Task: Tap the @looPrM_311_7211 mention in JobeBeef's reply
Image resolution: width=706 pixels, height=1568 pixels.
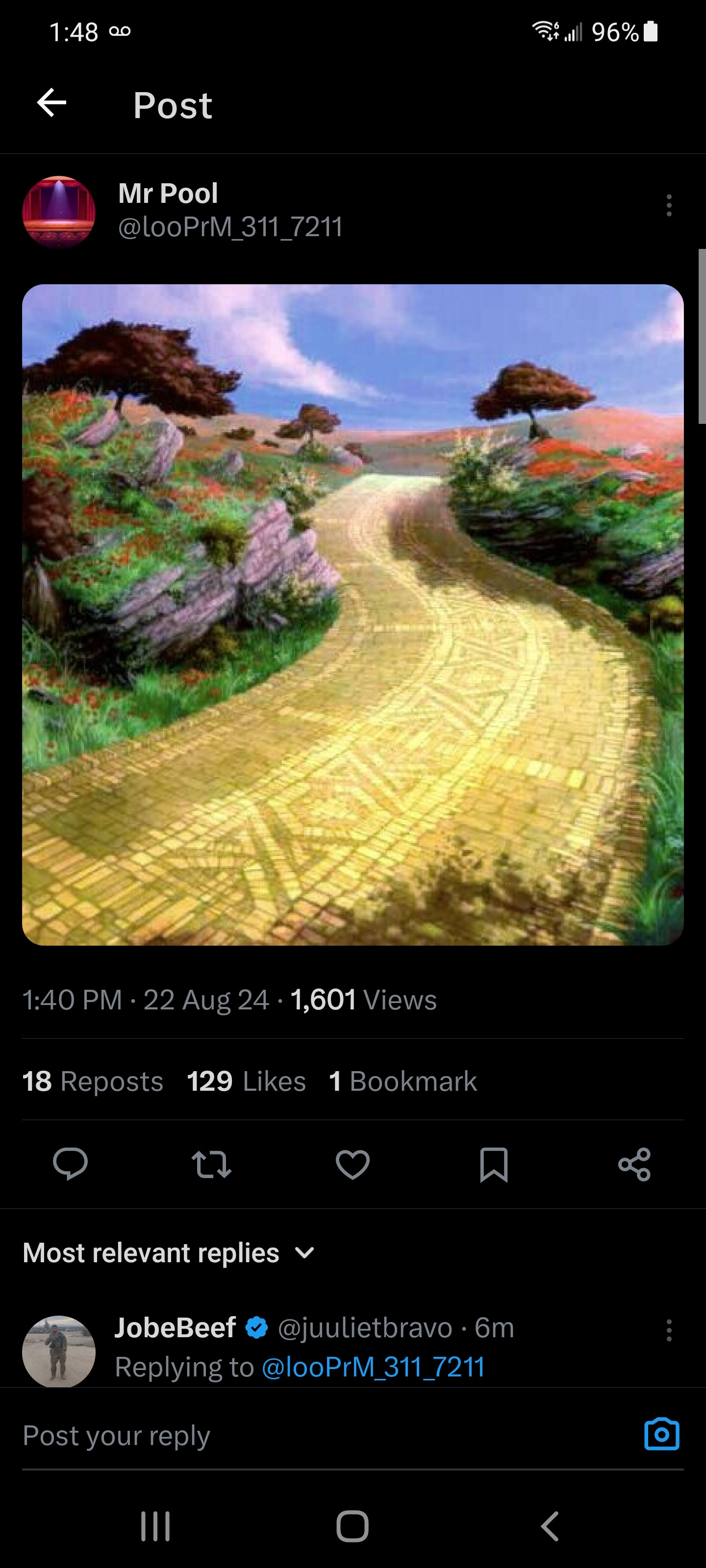Action: pos(373,1367)
